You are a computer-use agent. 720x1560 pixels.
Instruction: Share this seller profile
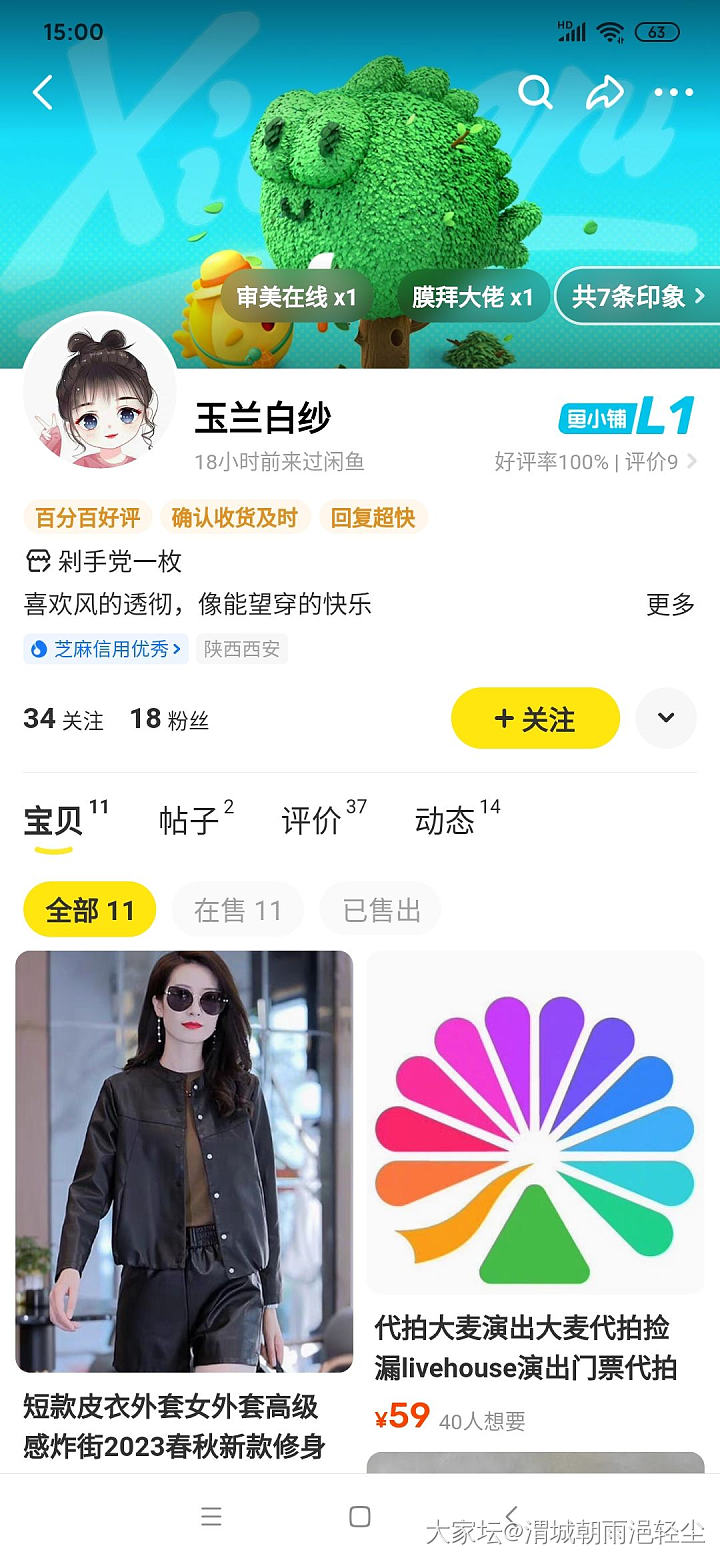click(x=604, y=93)
